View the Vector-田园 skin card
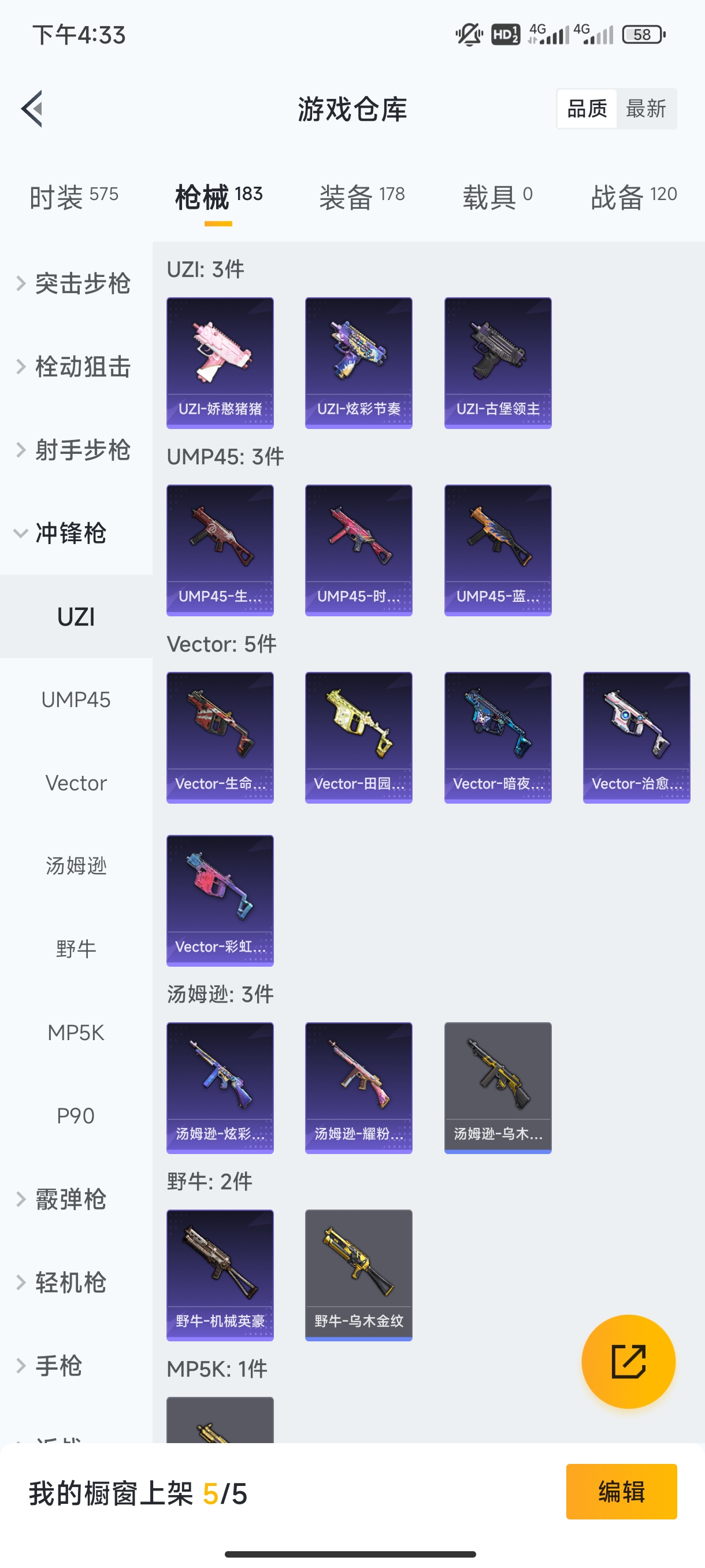The height and width of the screenshot is (1568, 705). [358, 737]
